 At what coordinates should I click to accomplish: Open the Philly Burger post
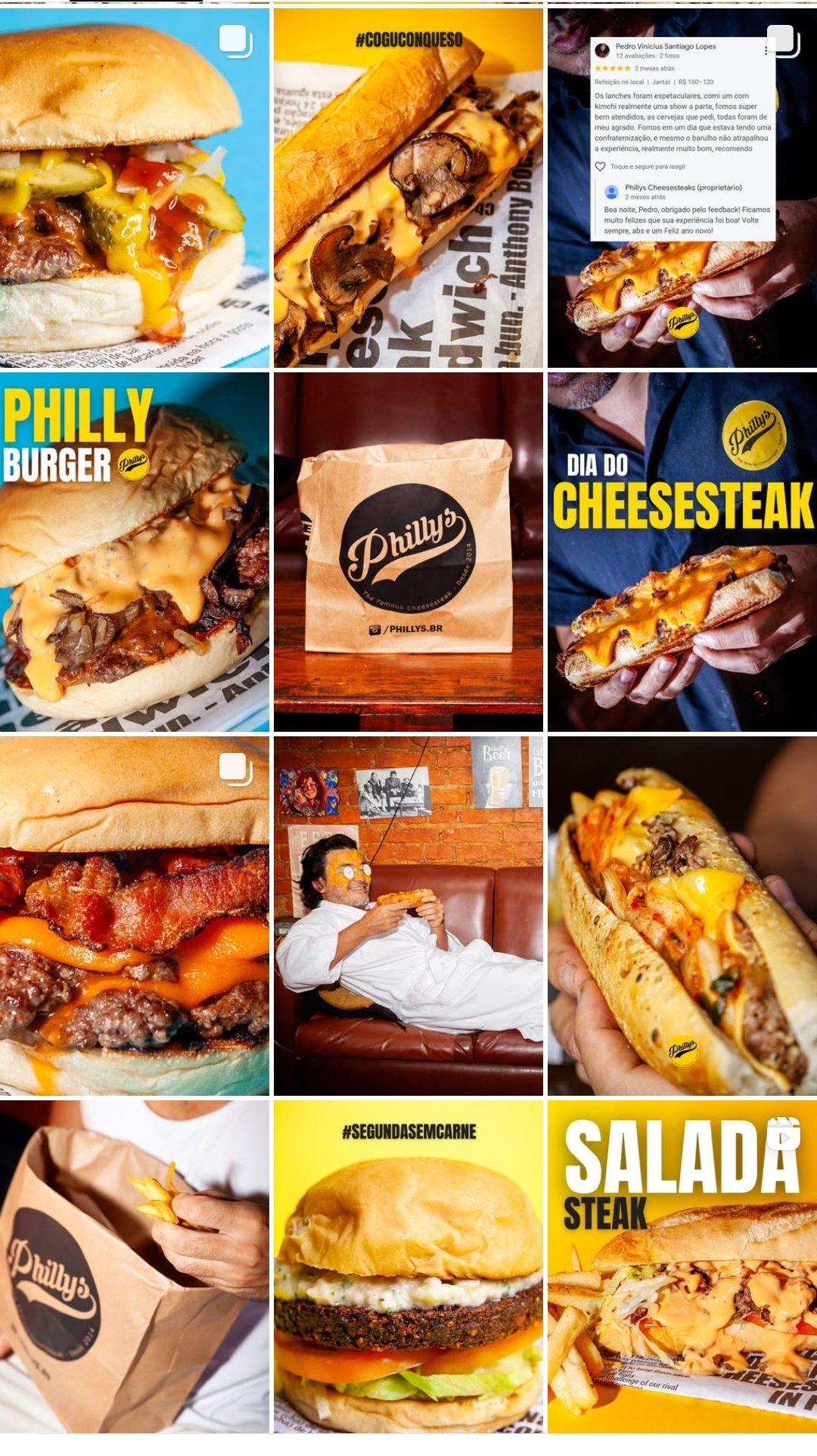pos(134,552)
